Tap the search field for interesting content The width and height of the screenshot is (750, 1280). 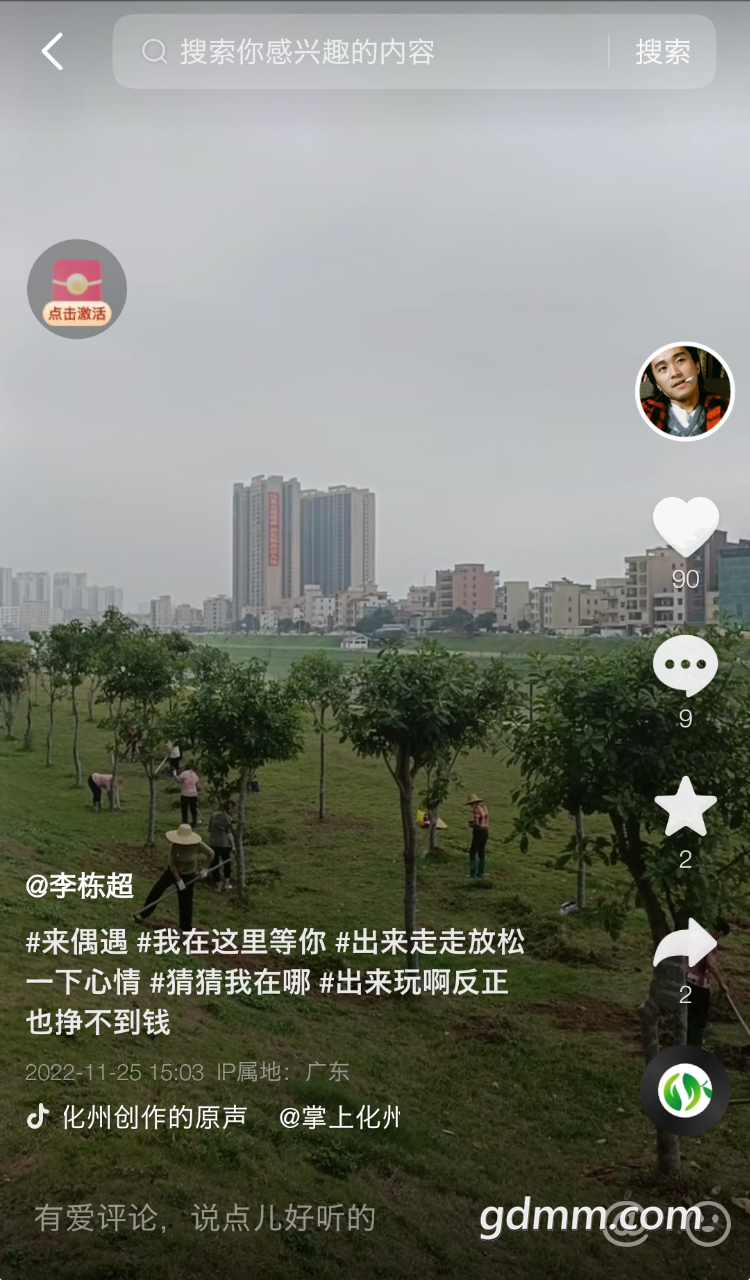pyautogui.click(x=370, y=52)
